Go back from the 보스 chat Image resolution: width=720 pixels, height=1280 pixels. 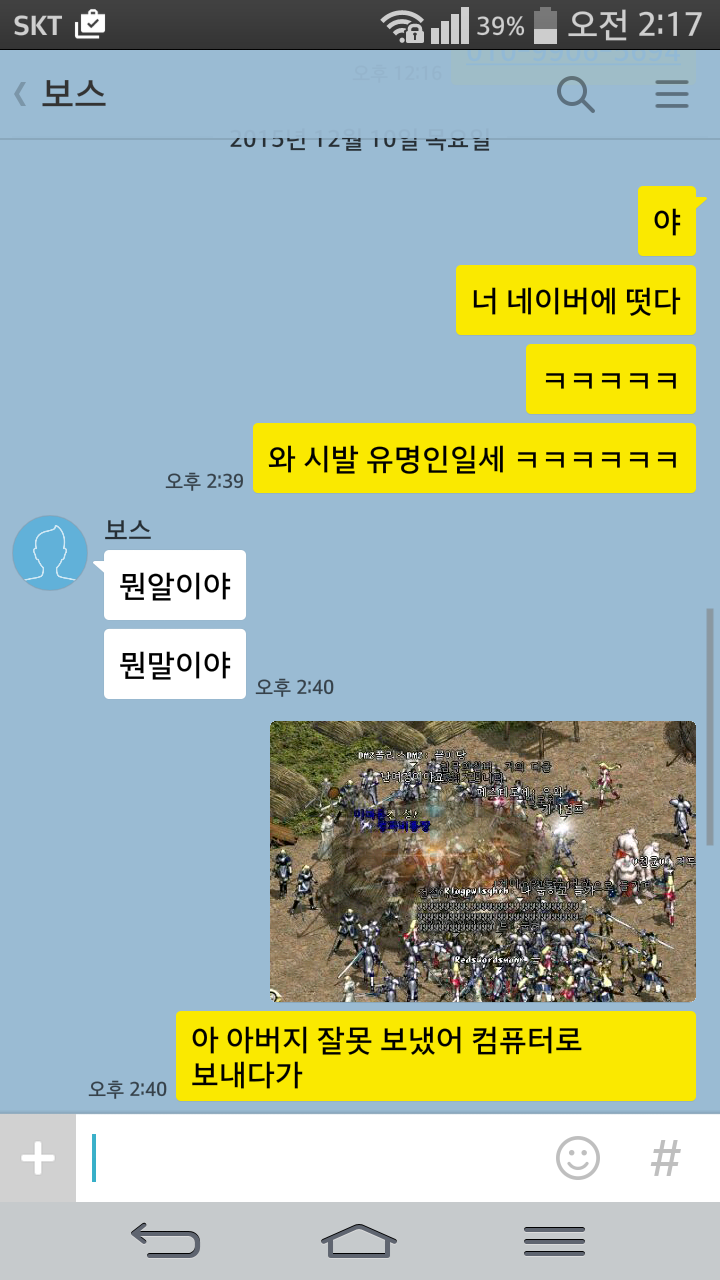point(20,95)
